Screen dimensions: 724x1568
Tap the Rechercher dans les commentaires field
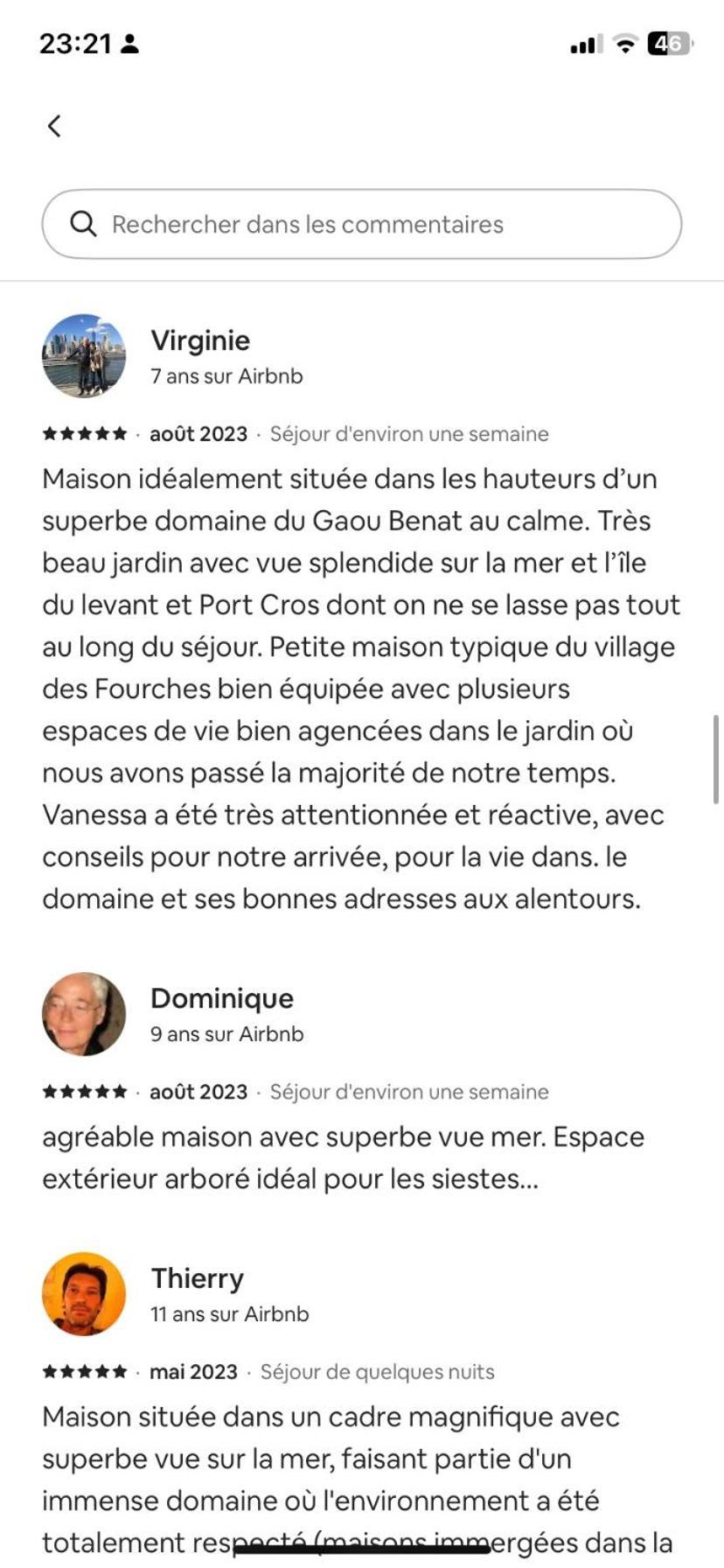point(362,224)
